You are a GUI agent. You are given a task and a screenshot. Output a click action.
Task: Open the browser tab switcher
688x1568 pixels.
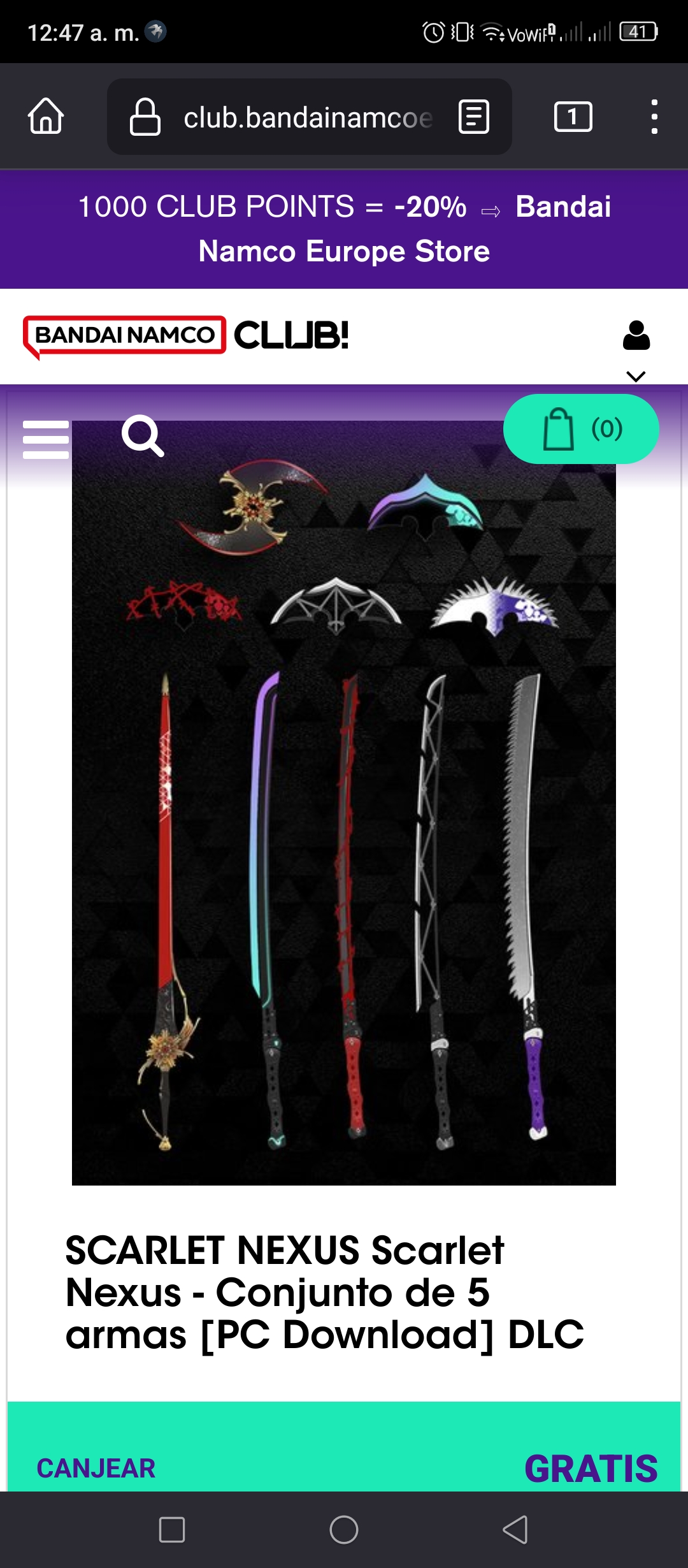[573, 117]
